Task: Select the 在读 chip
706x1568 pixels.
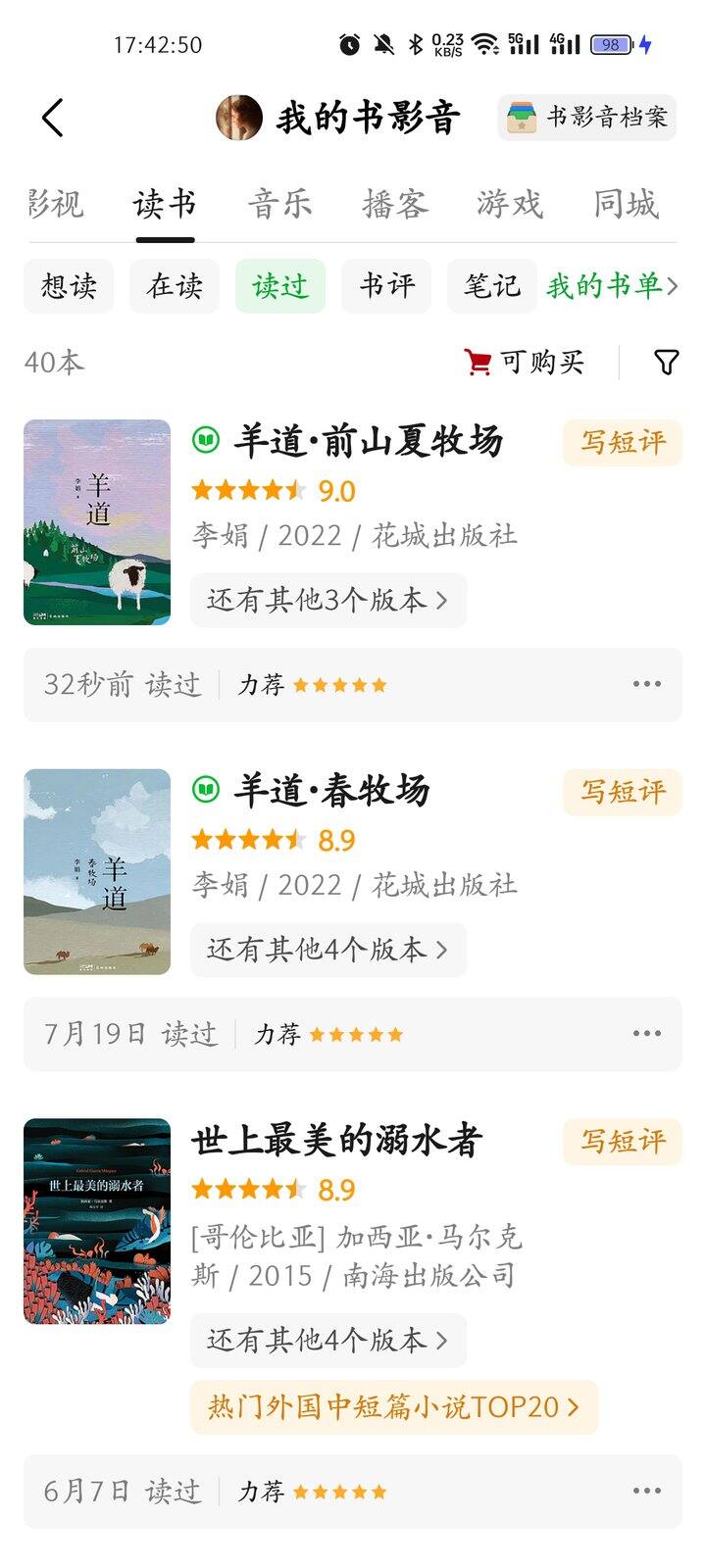Action: click(175, 286)
